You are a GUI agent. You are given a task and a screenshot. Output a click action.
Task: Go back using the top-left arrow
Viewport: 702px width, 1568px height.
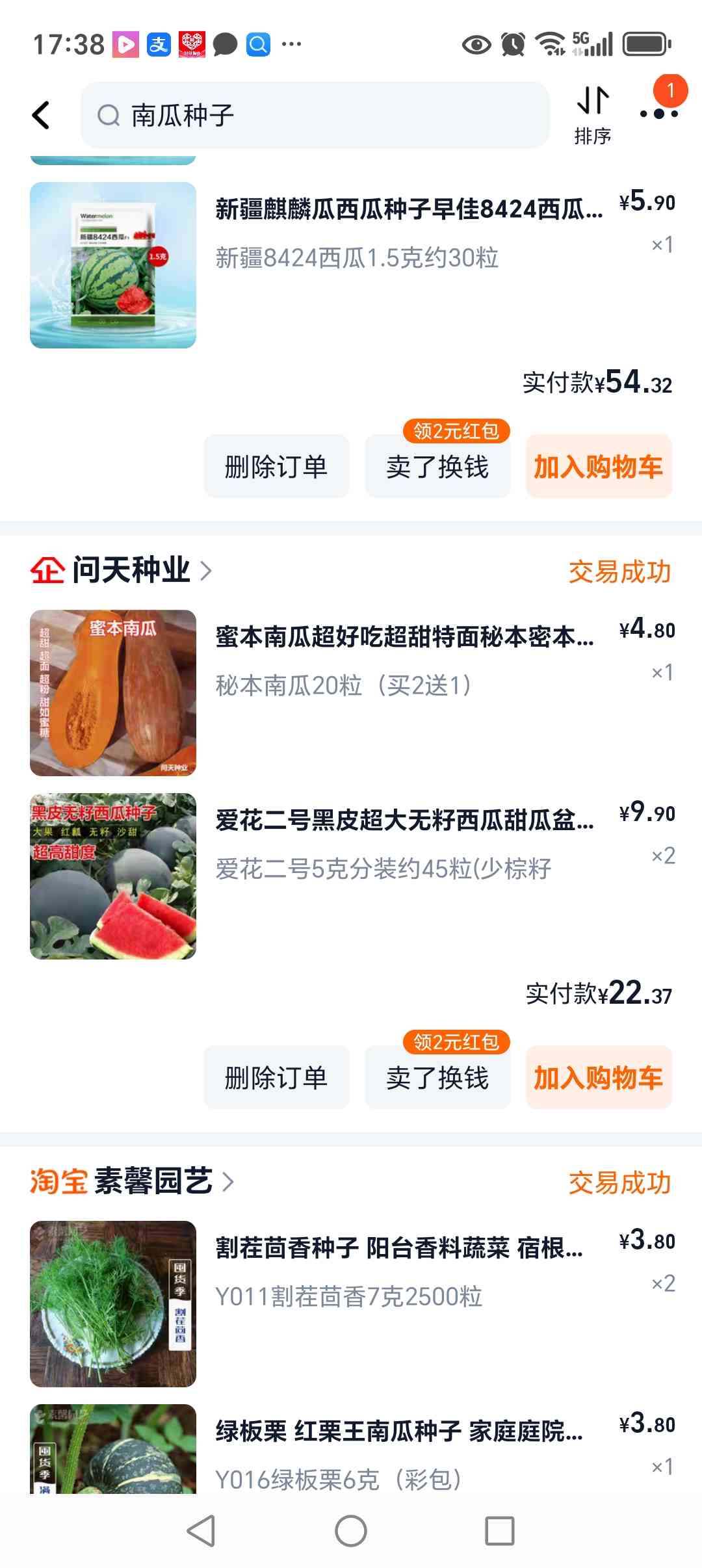pos(41,116)
